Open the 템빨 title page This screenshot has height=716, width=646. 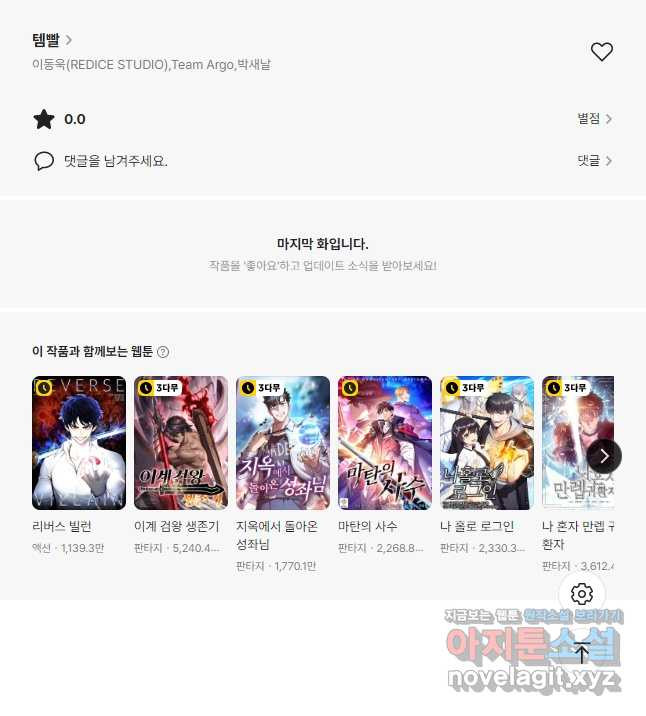point(52,40)
